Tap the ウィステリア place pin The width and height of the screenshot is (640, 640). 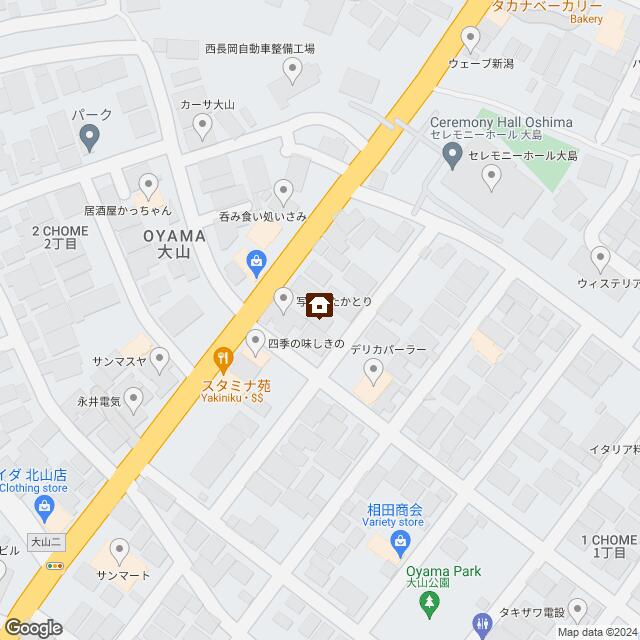point(600,257)
